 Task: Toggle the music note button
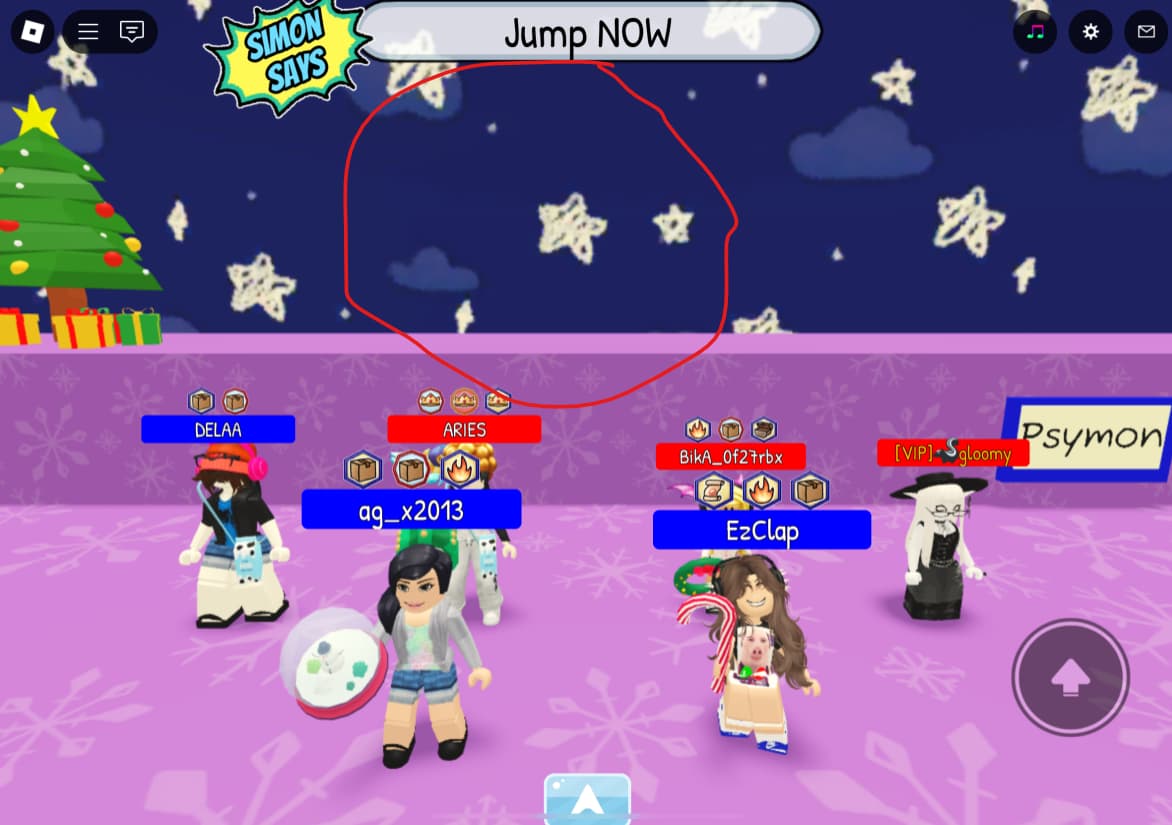1035,32
